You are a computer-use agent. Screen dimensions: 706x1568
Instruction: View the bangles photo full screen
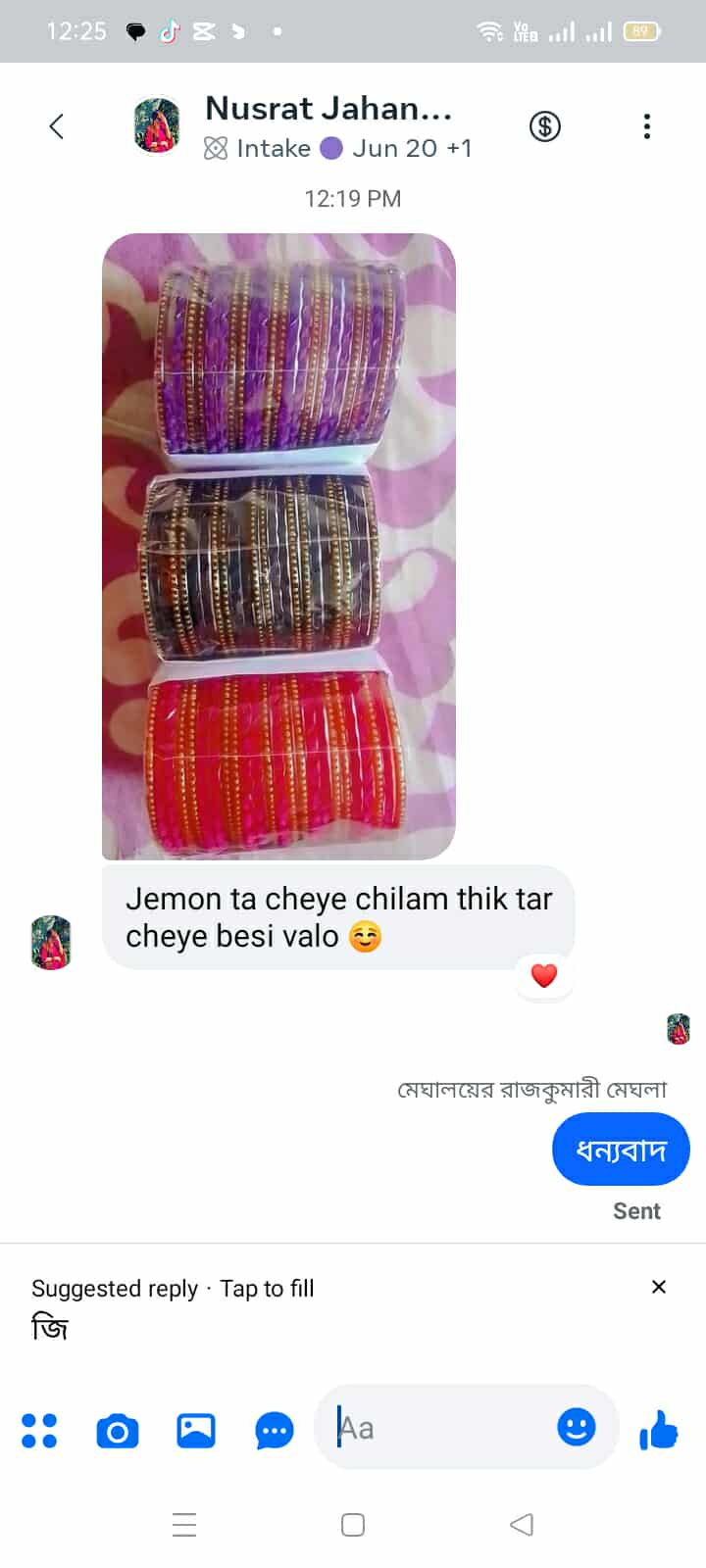click(279, 546)
